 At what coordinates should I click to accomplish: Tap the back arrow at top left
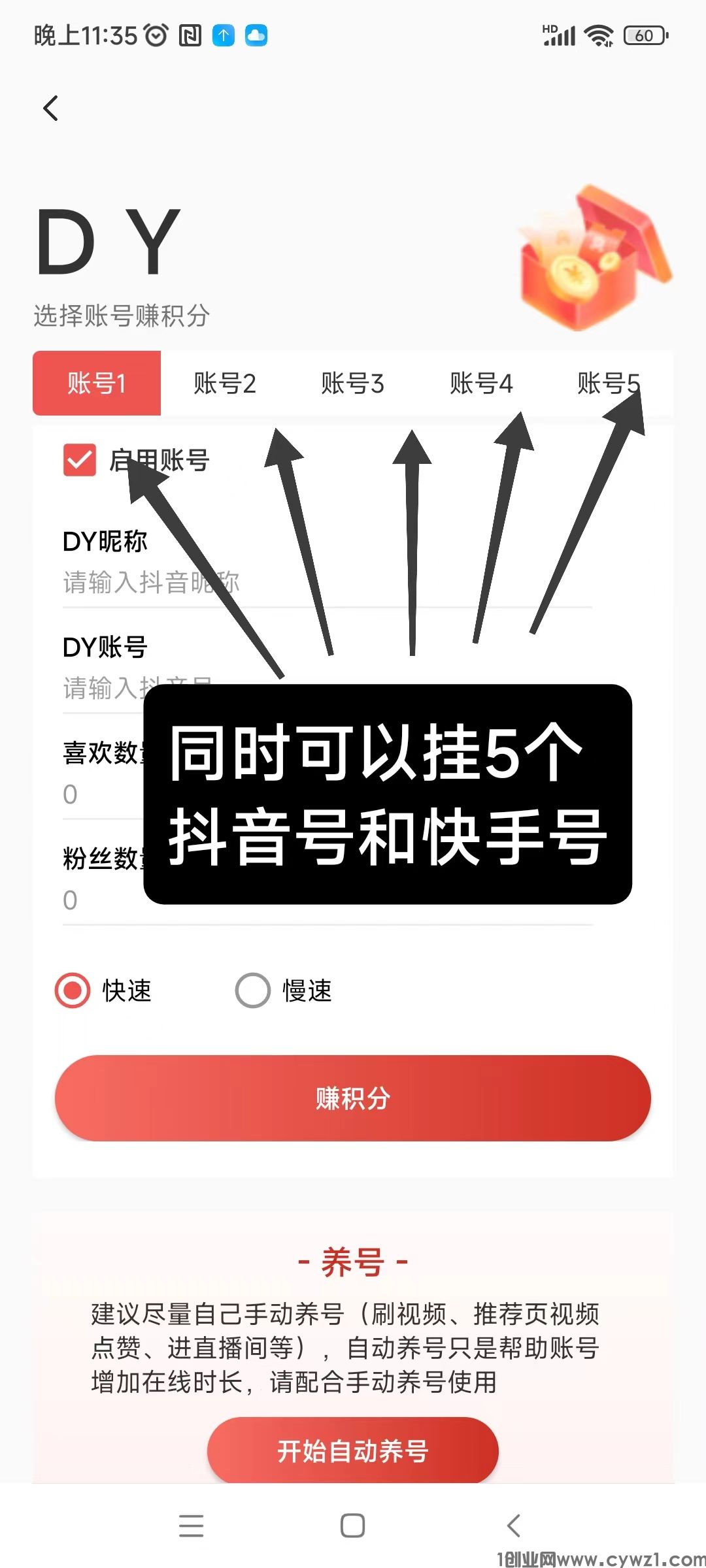coord(52,107)
